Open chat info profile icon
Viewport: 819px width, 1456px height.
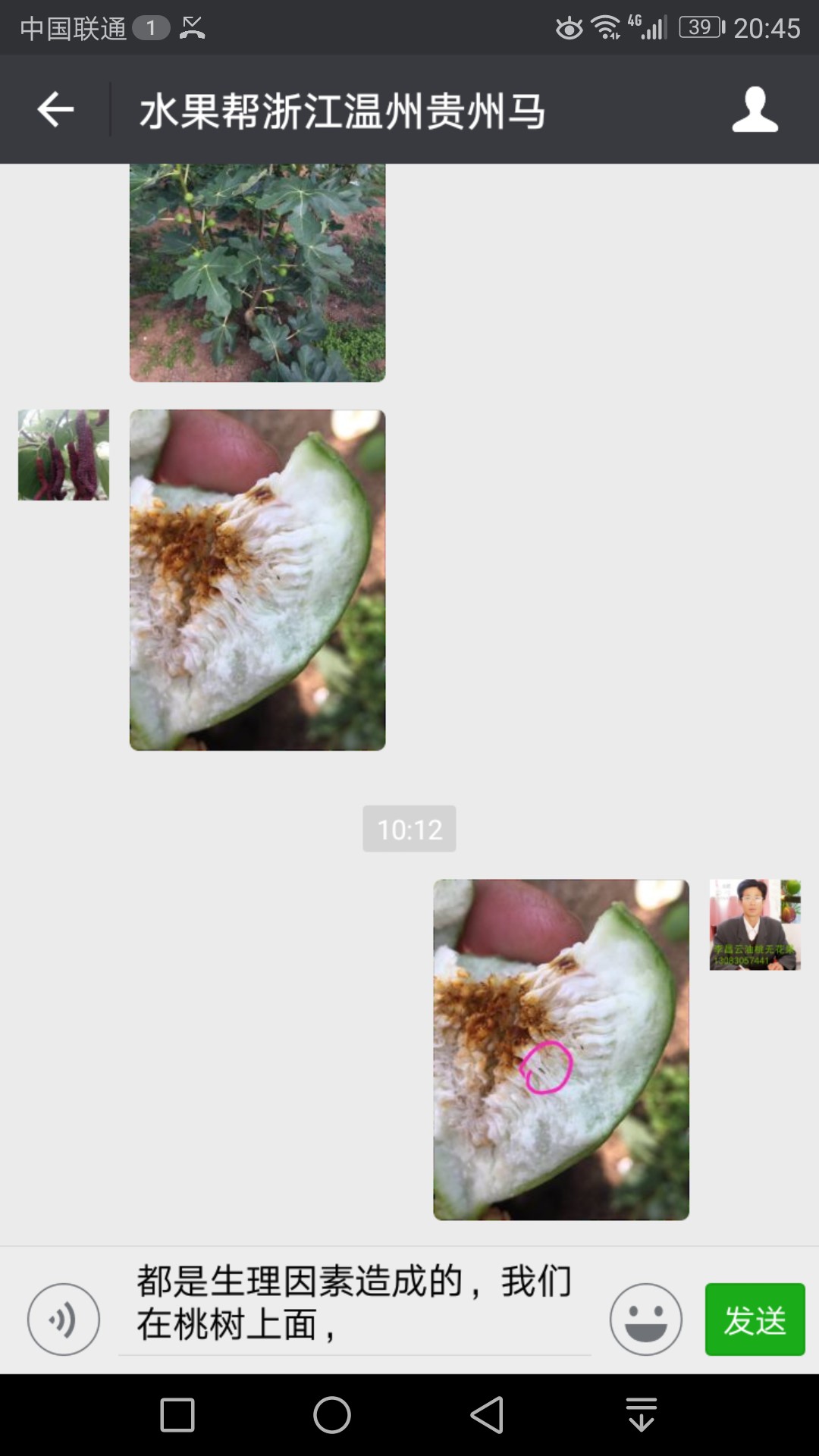[x=755, y=110]
